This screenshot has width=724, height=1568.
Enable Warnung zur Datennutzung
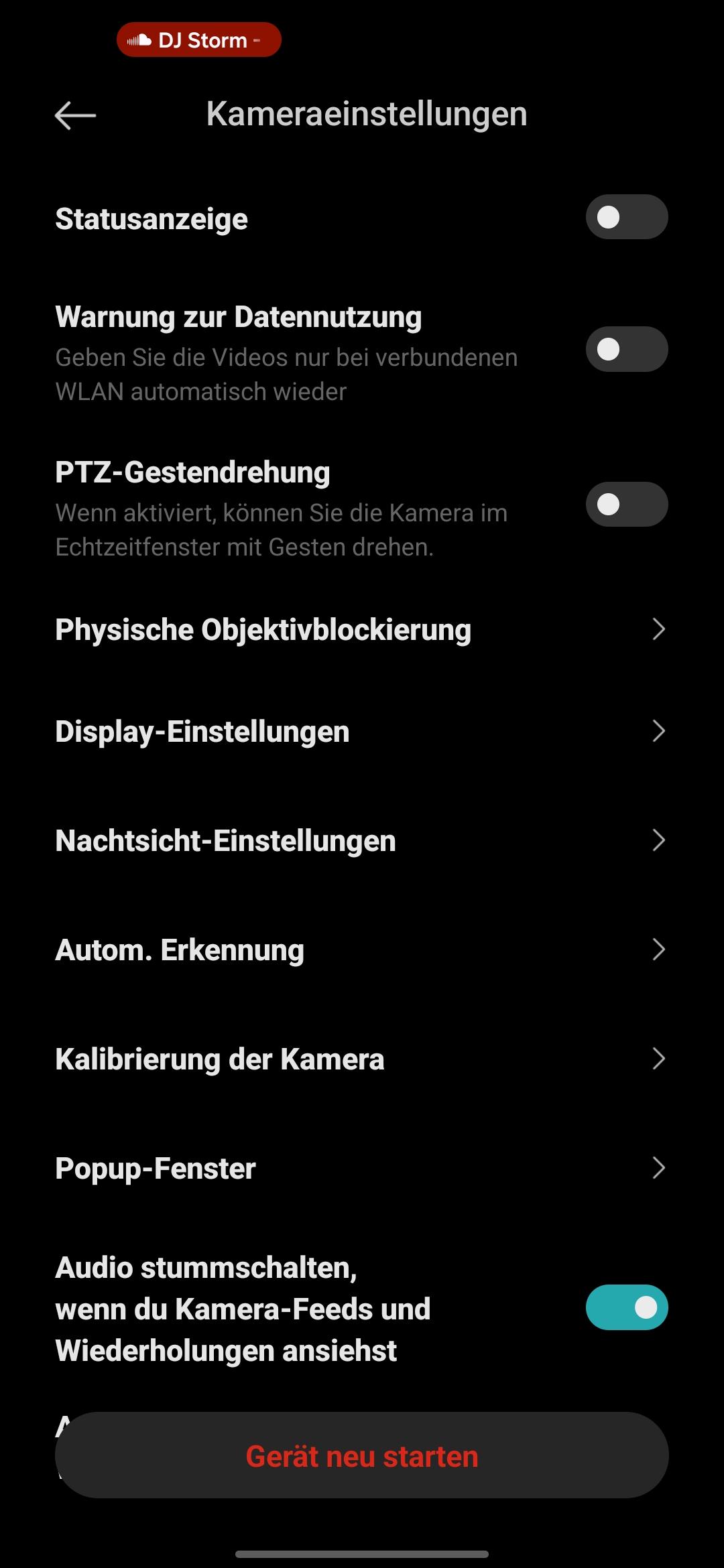627,349
